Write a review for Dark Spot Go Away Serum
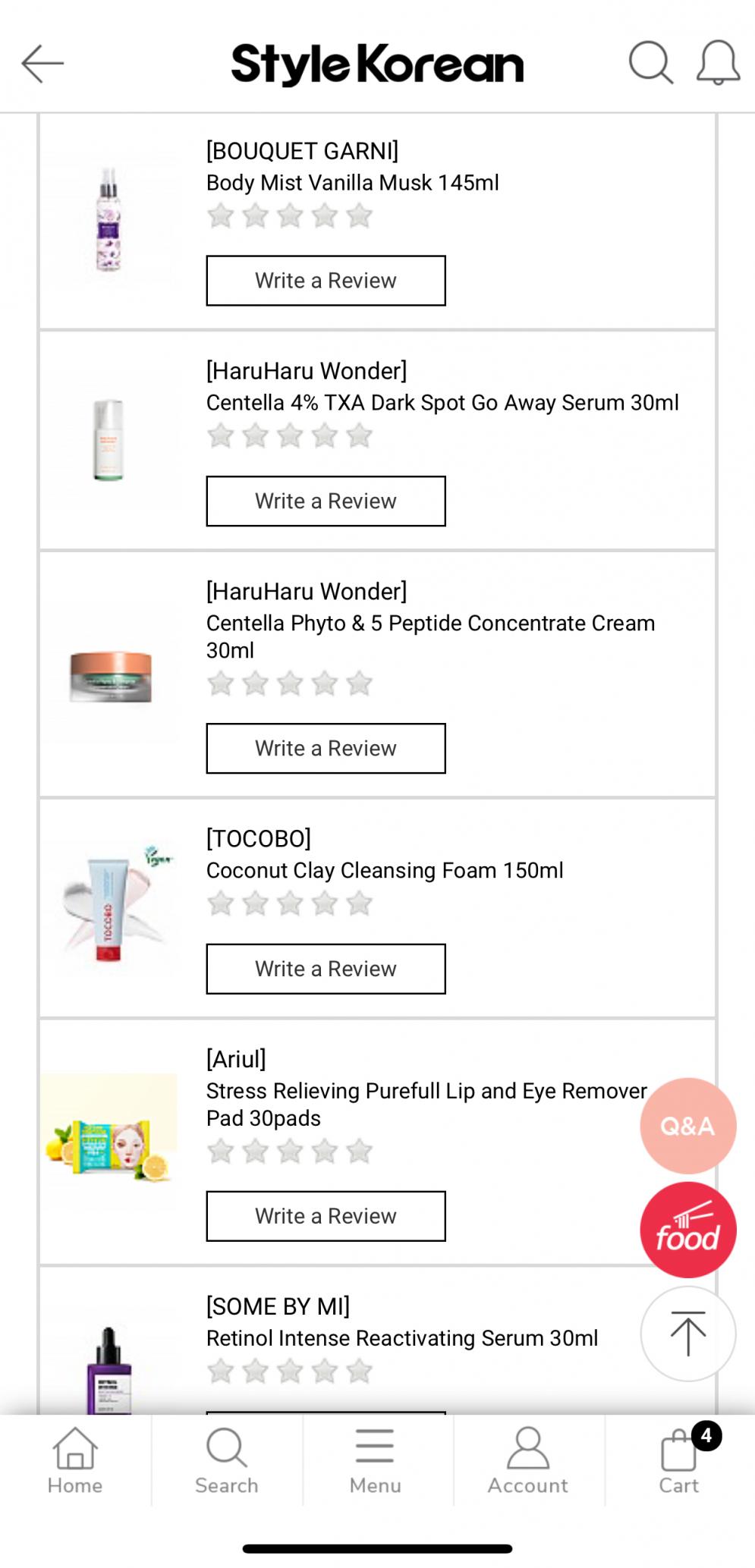Viewport: 755px width, 1568px height. [326, 501]
